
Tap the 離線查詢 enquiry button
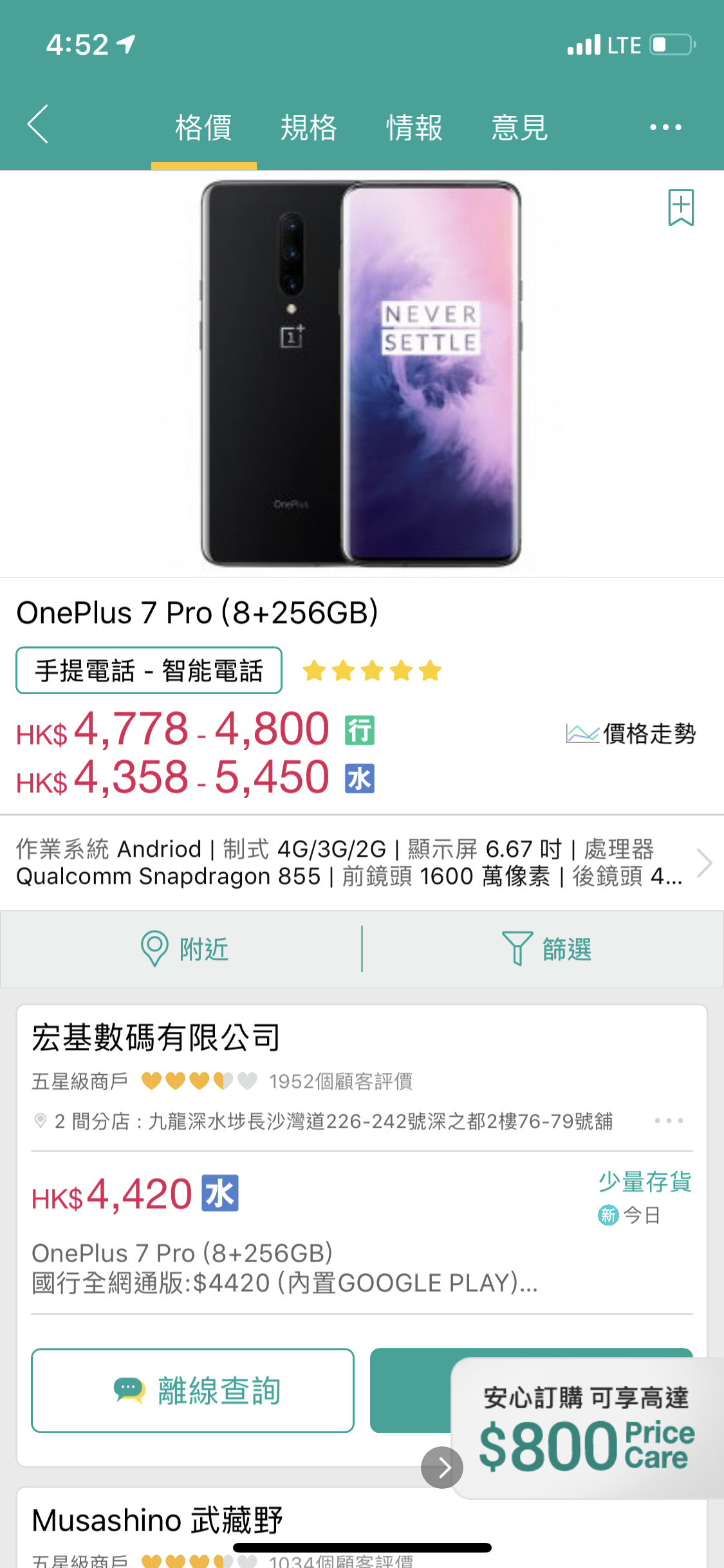(x=192, y=1390)
